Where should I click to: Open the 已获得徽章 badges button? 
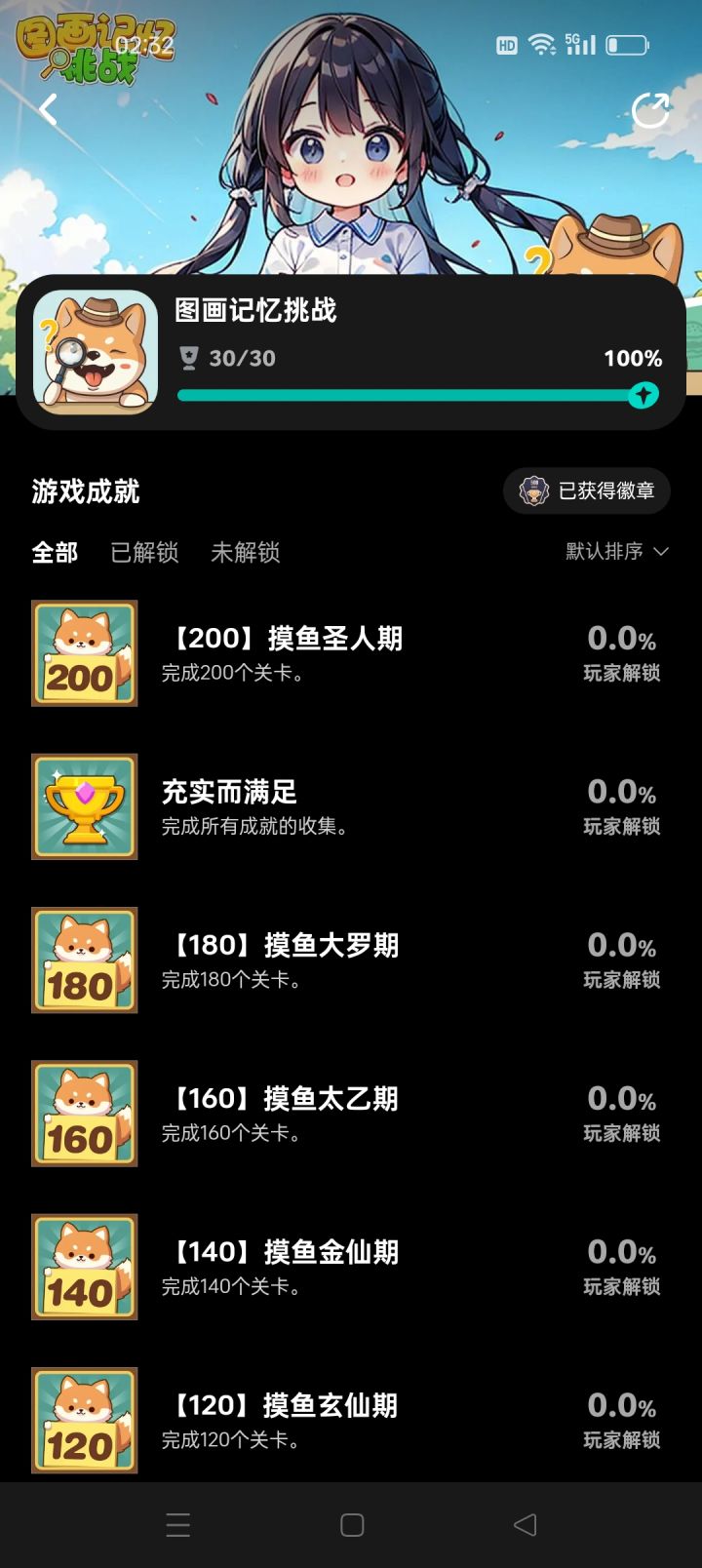pyautogui.click(x=587, y=490)
